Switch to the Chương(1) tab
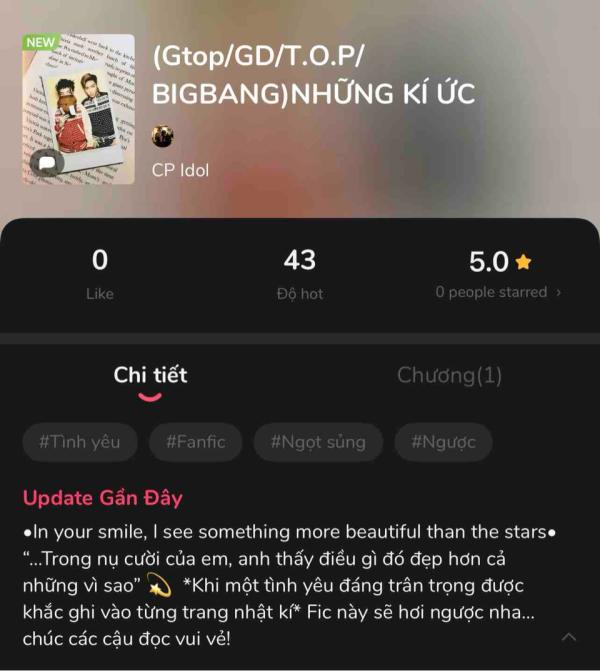 [x=449, y=376]
